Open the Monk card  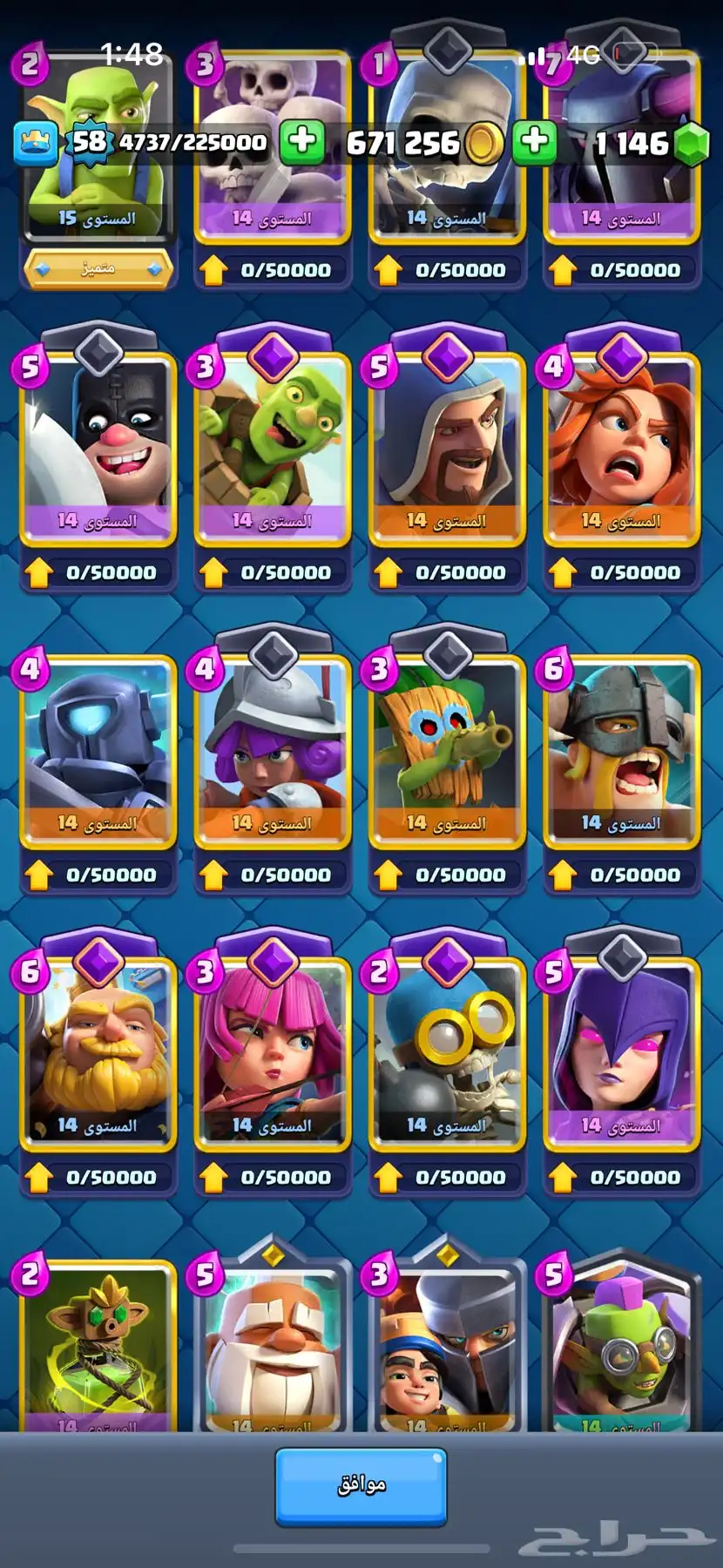click(x=272, y=1350)
